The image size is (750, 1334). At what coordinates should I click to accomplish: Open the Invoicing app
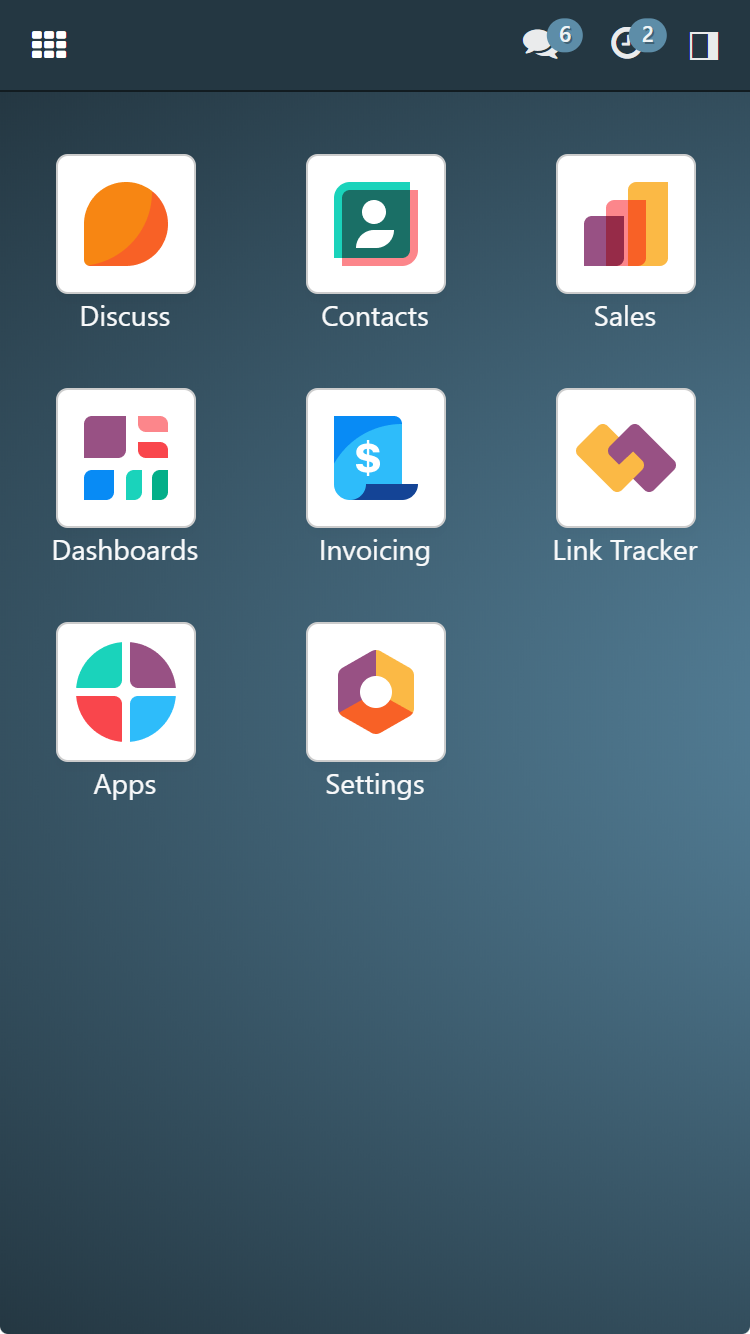coord(376,458)
